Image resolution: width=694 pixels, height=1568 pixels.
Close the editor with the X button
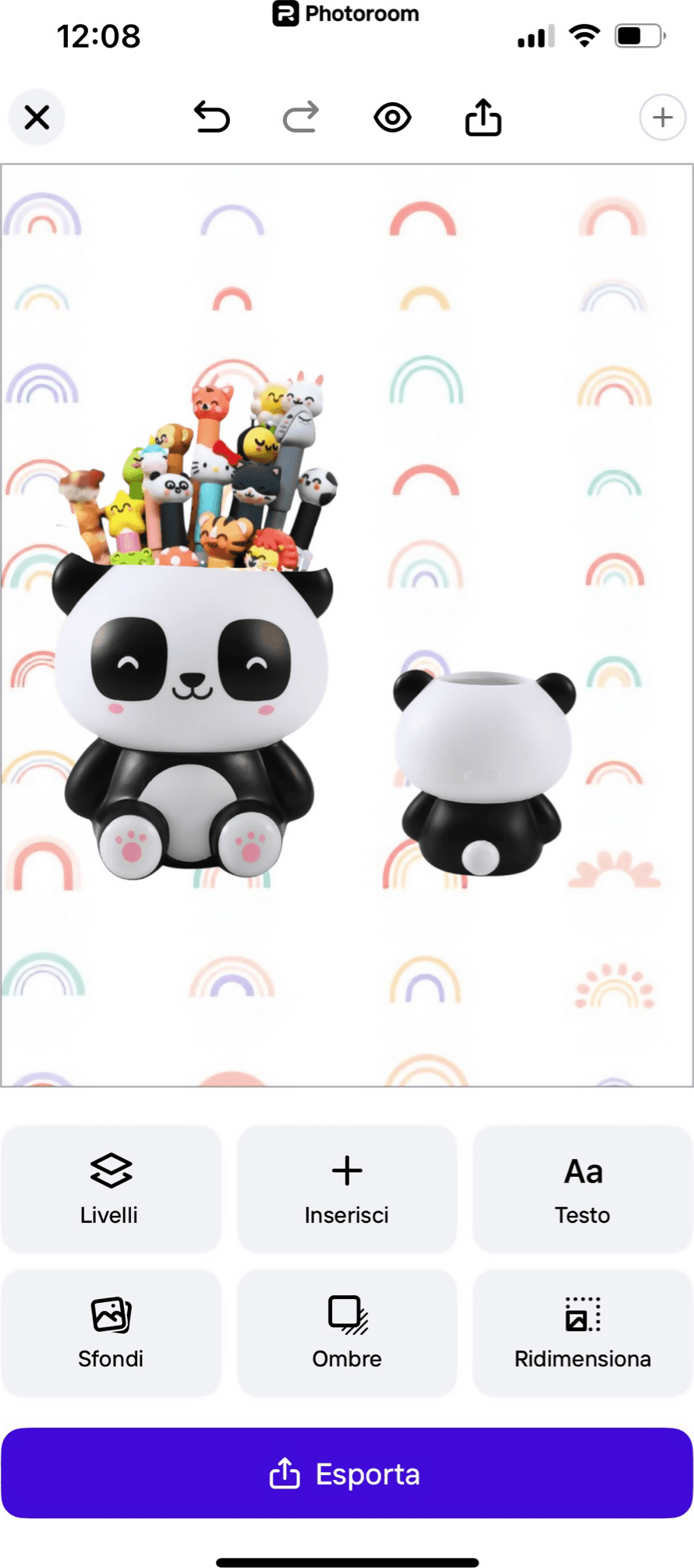tap(37, 118)
